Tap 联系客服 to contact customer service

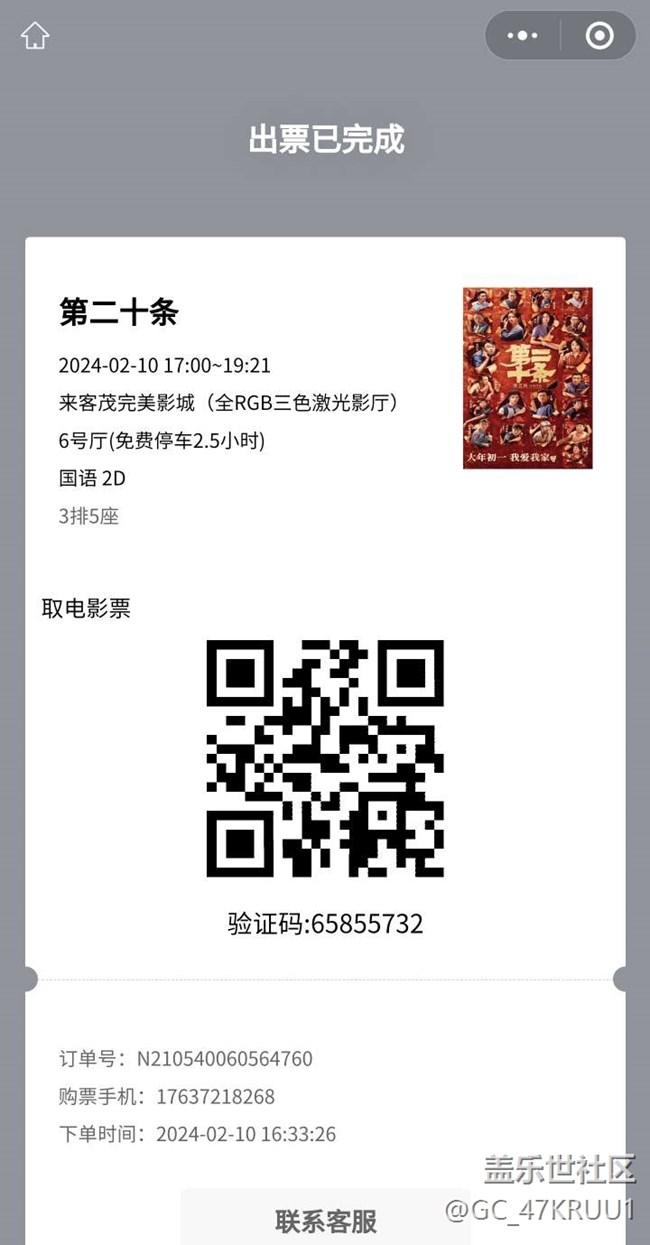(x=326, y=1220)
